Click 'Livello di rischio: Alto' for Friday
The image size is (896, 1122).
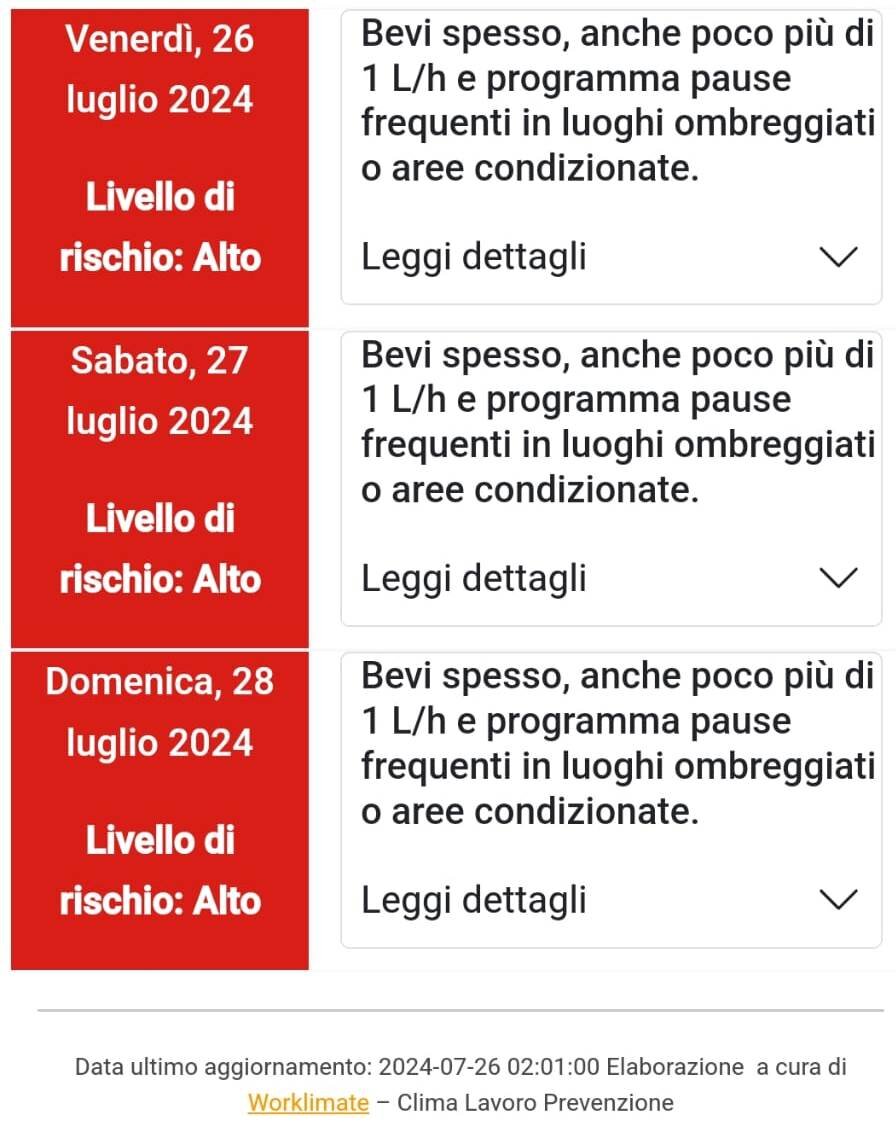[x=158, y=227]
